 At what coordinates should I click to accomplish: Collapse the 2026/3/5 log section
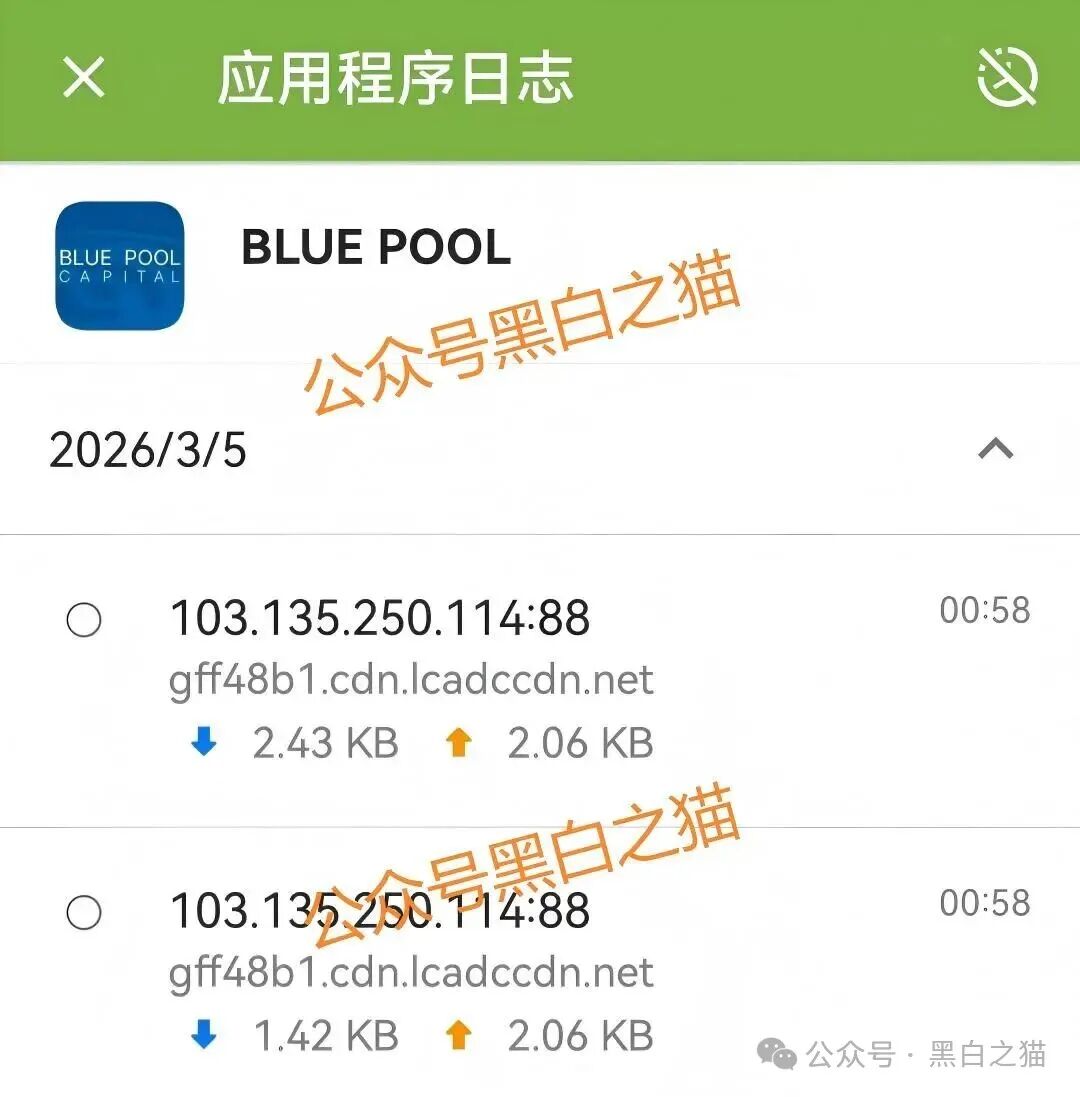[995, 449]
